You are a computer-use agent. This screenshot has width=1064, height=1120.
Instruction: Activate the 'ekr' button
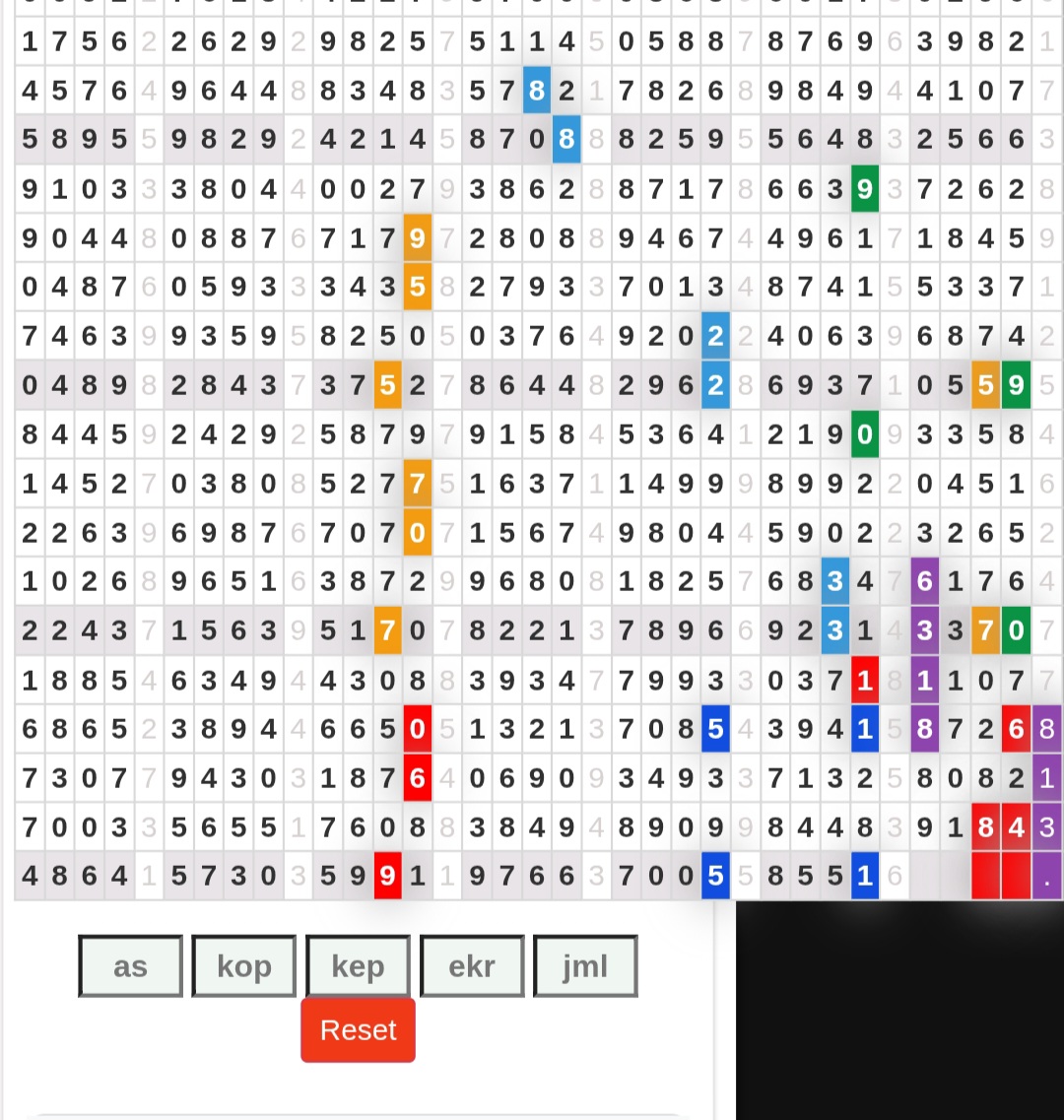tap(472, 966)
